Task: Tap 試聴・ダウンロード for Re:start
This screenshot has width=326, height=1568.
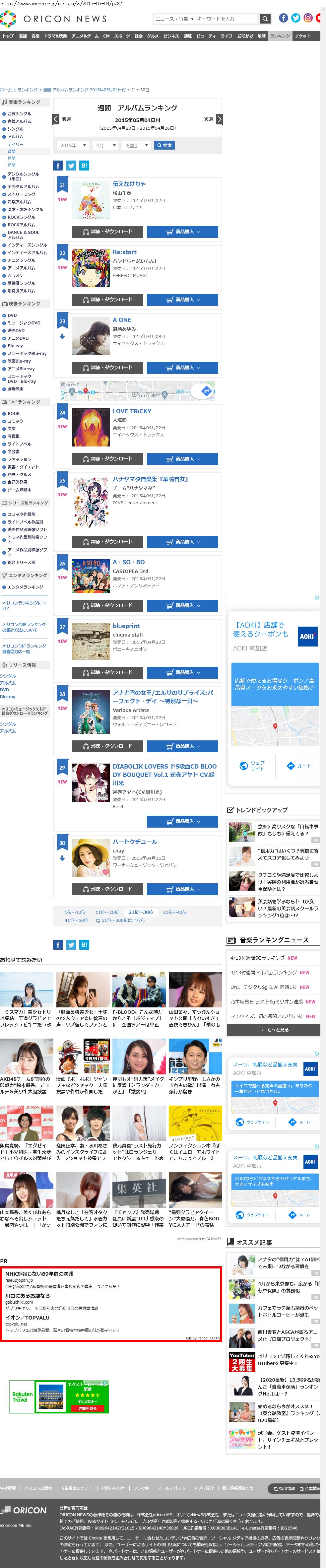Action: tap(107, 300)
